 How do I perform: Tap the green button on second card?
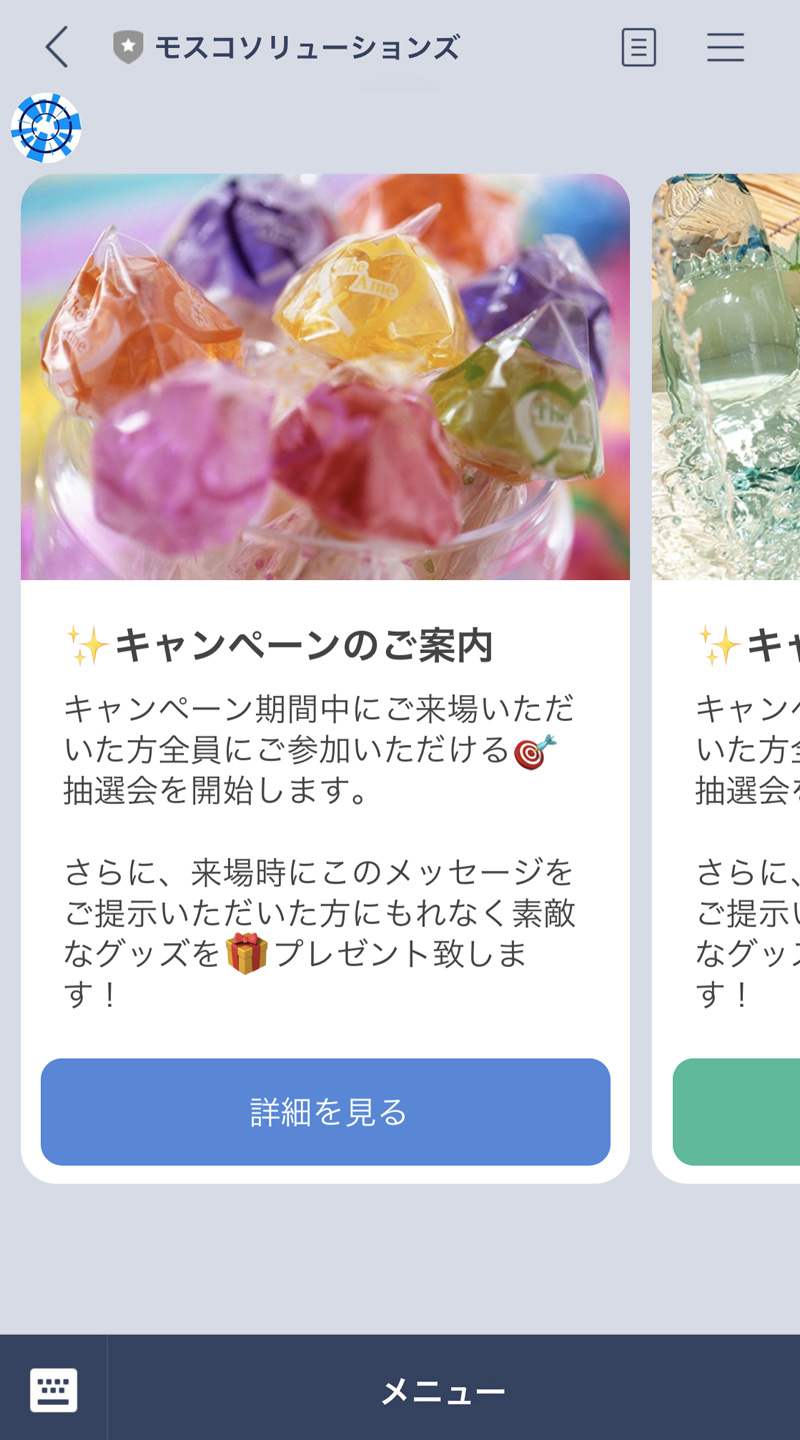click(738, 1112)
